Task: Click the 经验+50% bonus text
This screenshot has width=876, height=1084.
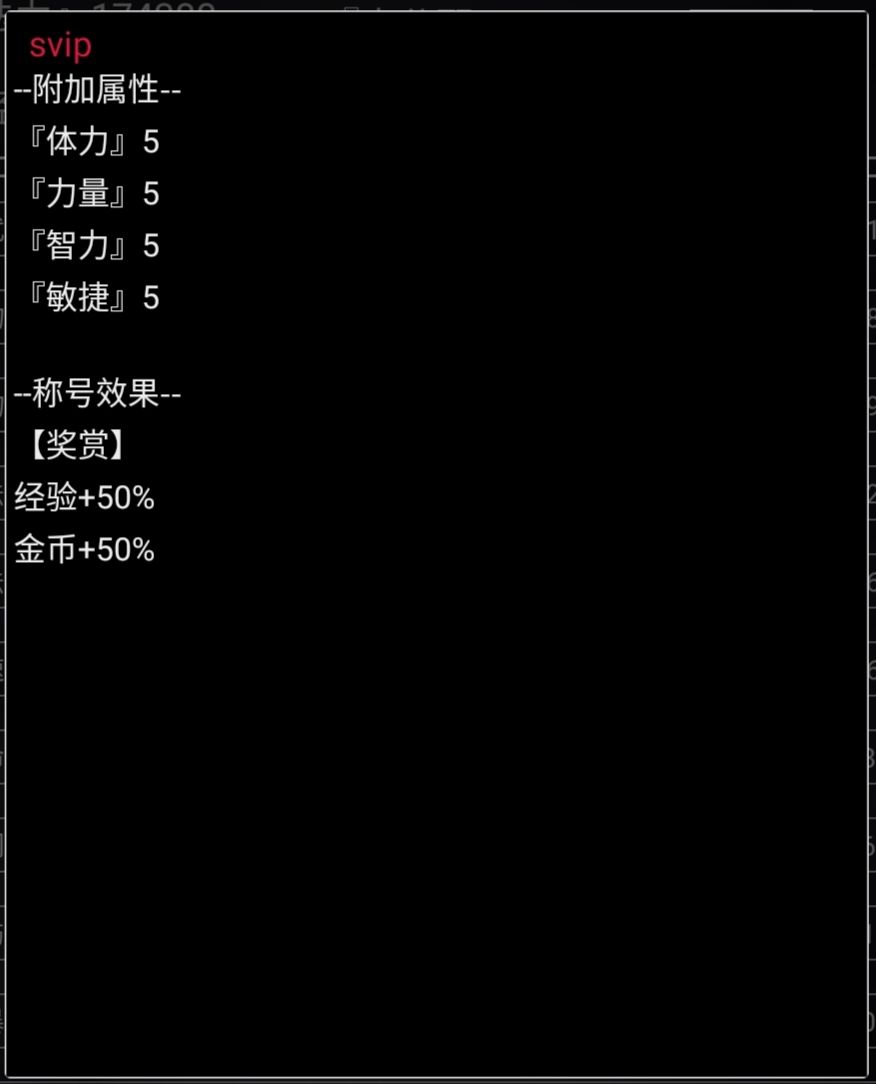Action: (x=82, y=497)
